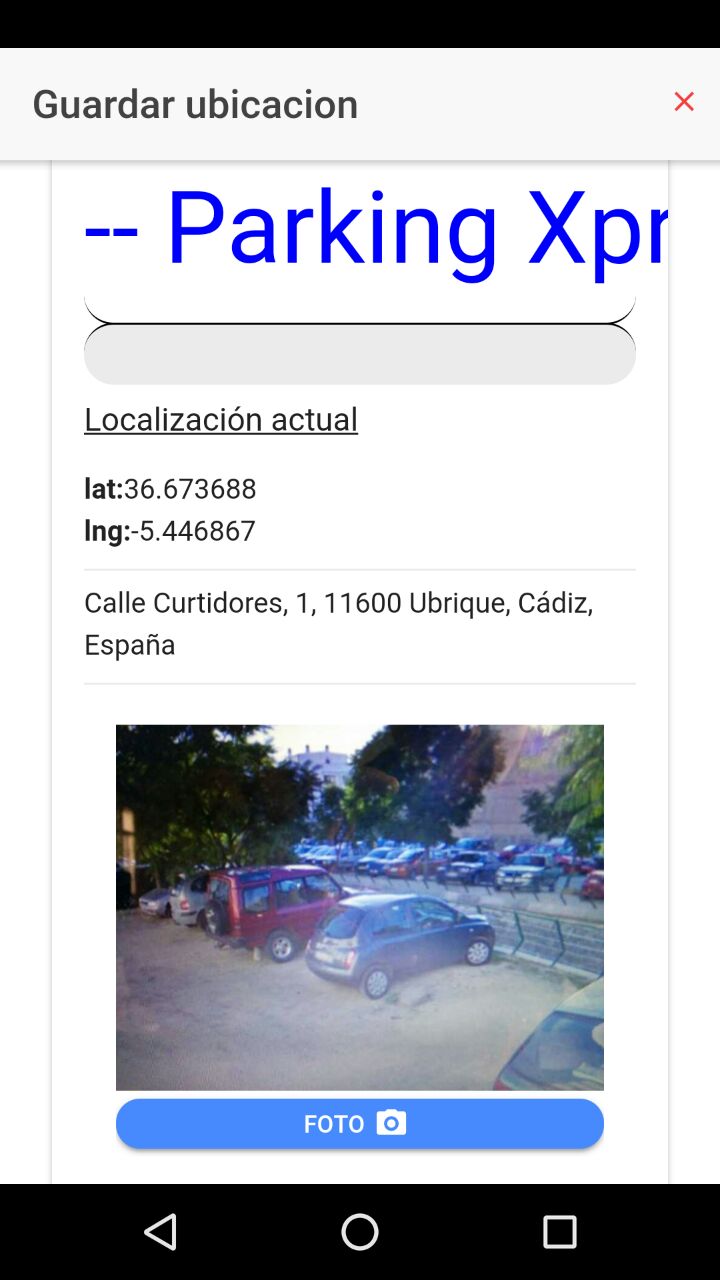Go to the home screen
This screenshot has width=720, height=1280.
pos(360,1232)
